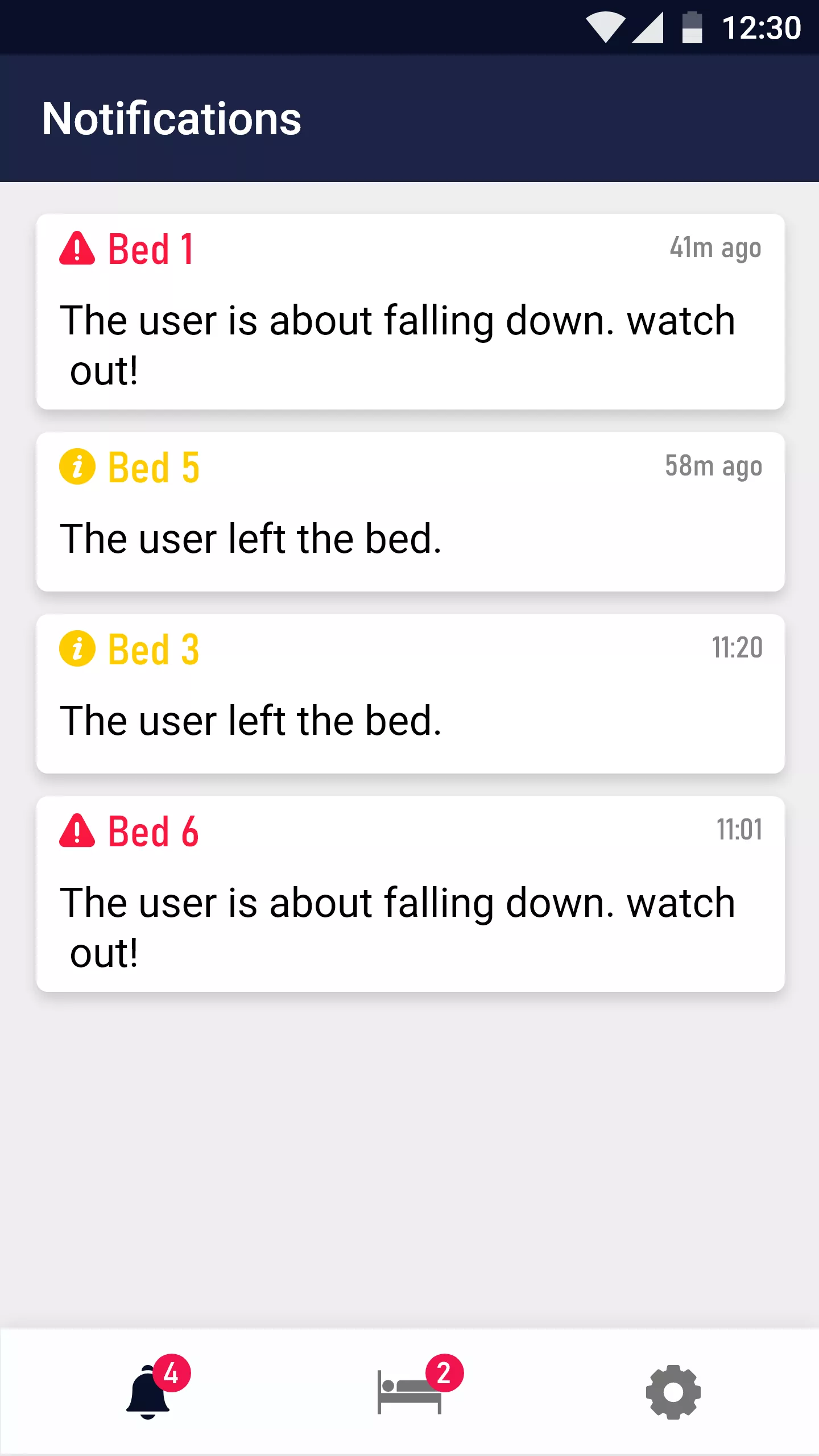Viewport: 819px width, 1456px height.
Task: Select the notifications bell tab
Action: tap(149, 1391)
